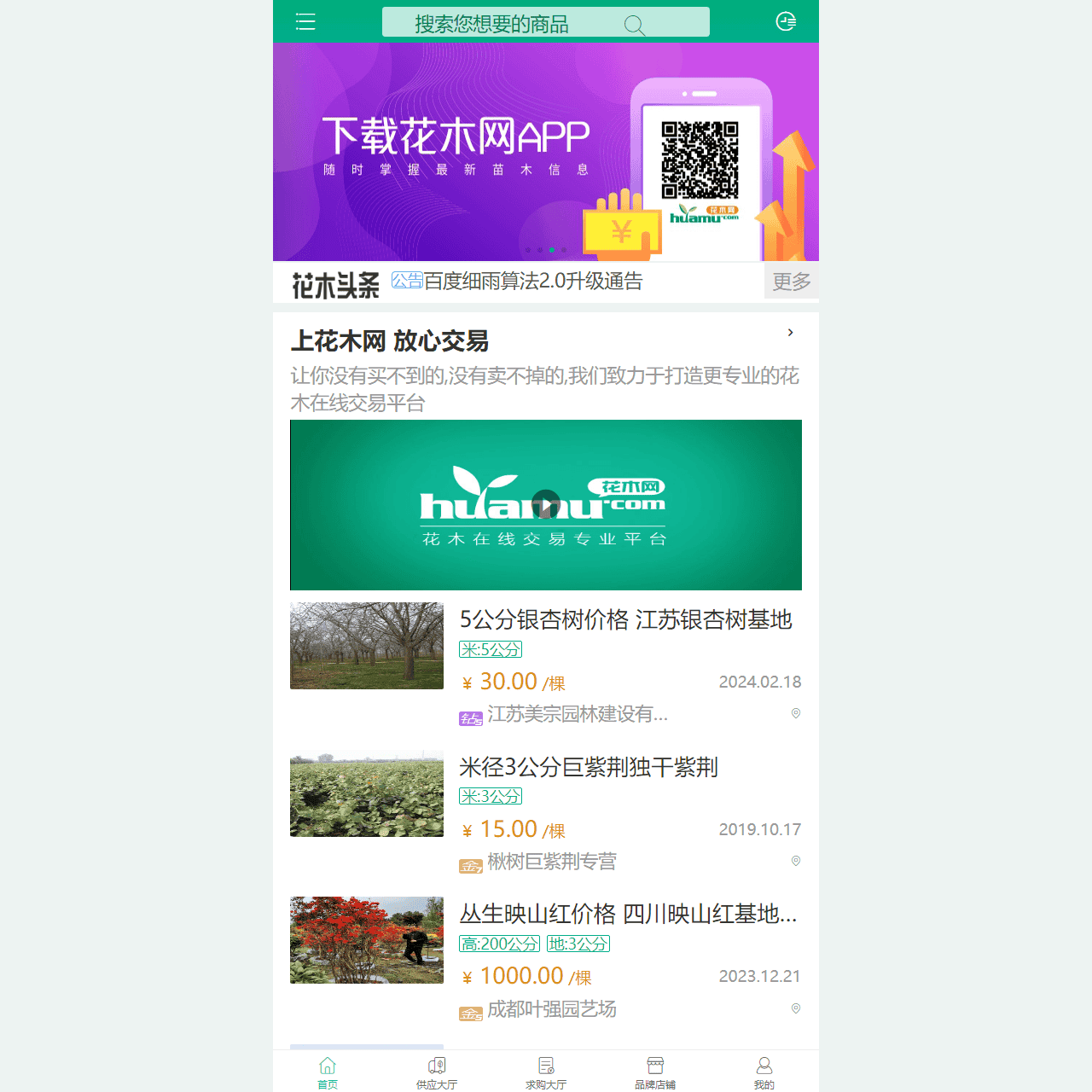
Task: Play the huamu.com intro video
Action: pos(546,505)
